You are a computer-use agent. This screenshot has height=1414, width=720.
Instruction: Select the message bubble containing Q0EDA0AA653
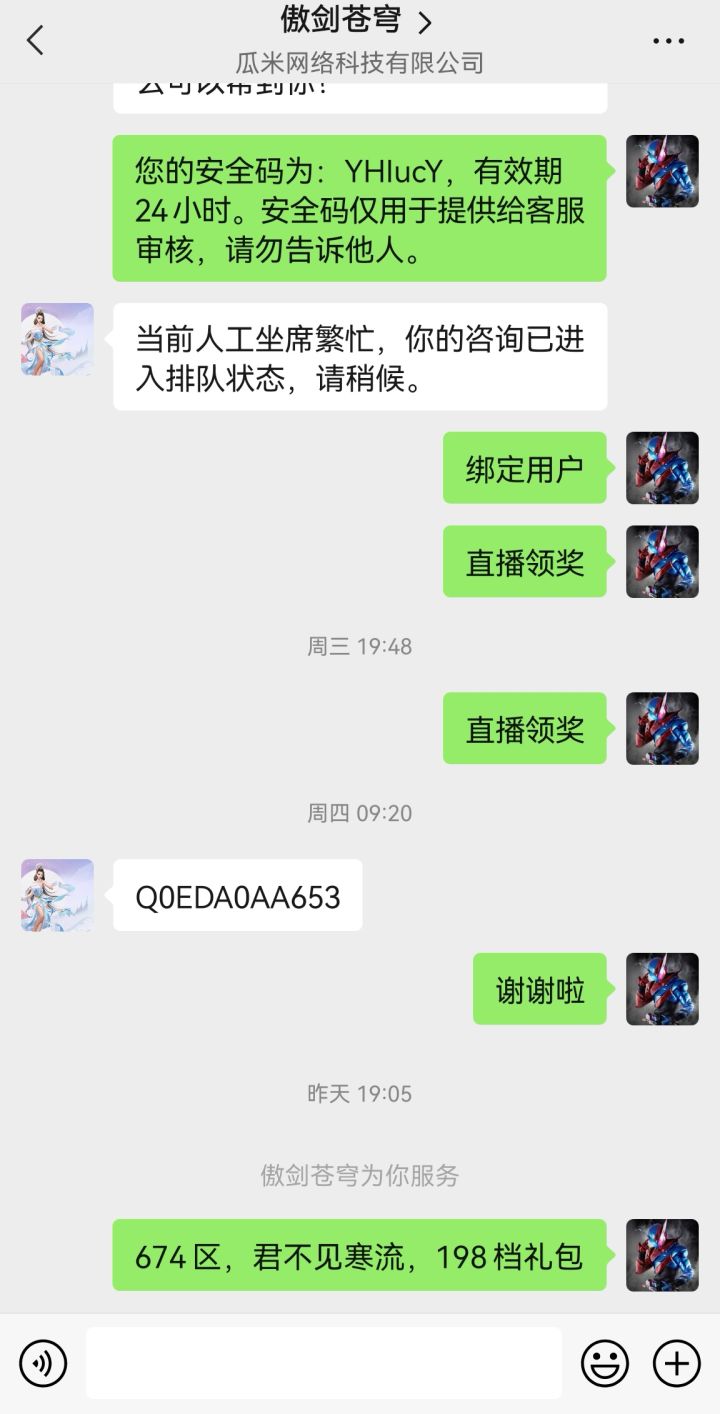click(x=237, y=895)
